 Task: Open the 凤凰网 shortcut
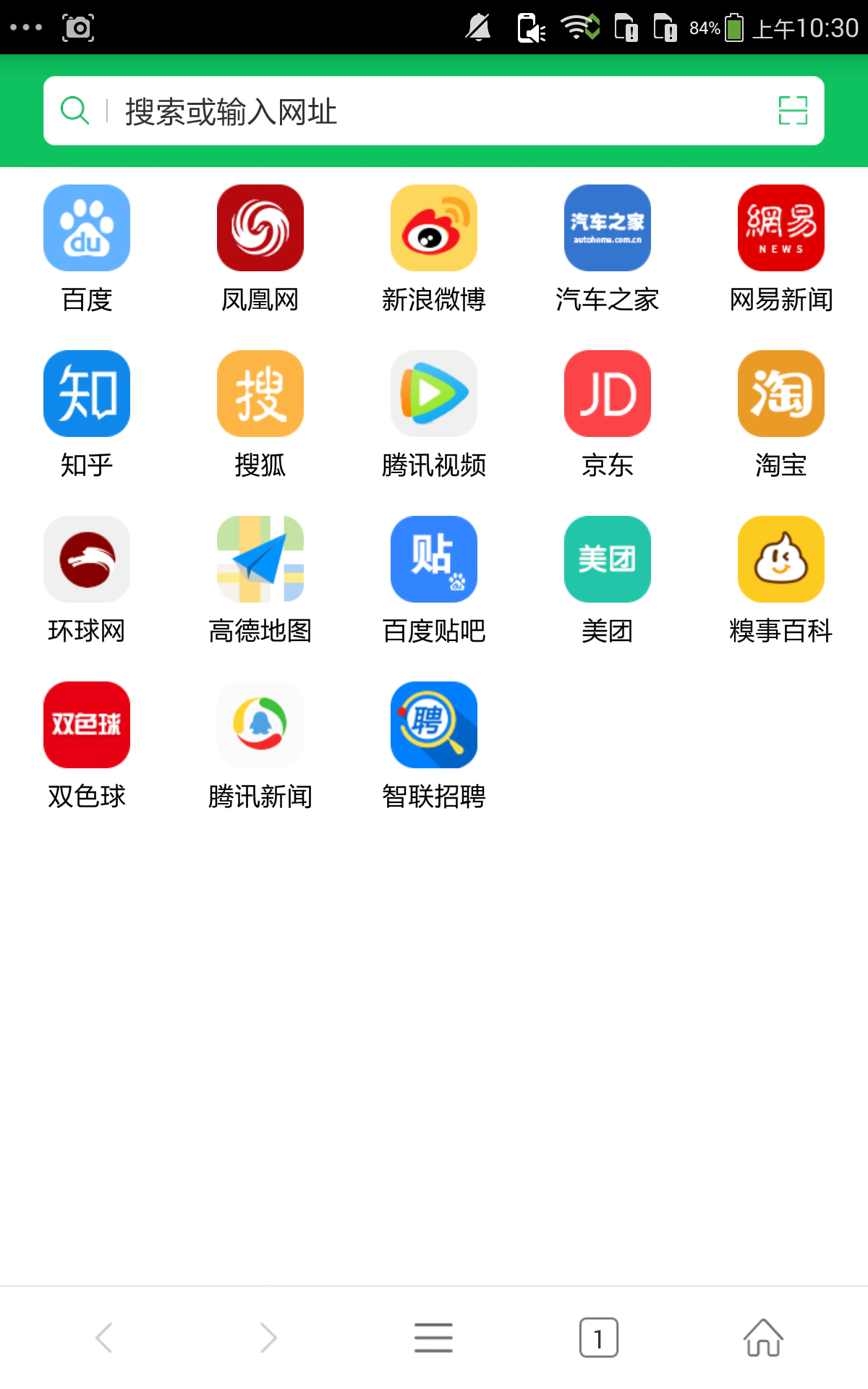pos(260,229)
